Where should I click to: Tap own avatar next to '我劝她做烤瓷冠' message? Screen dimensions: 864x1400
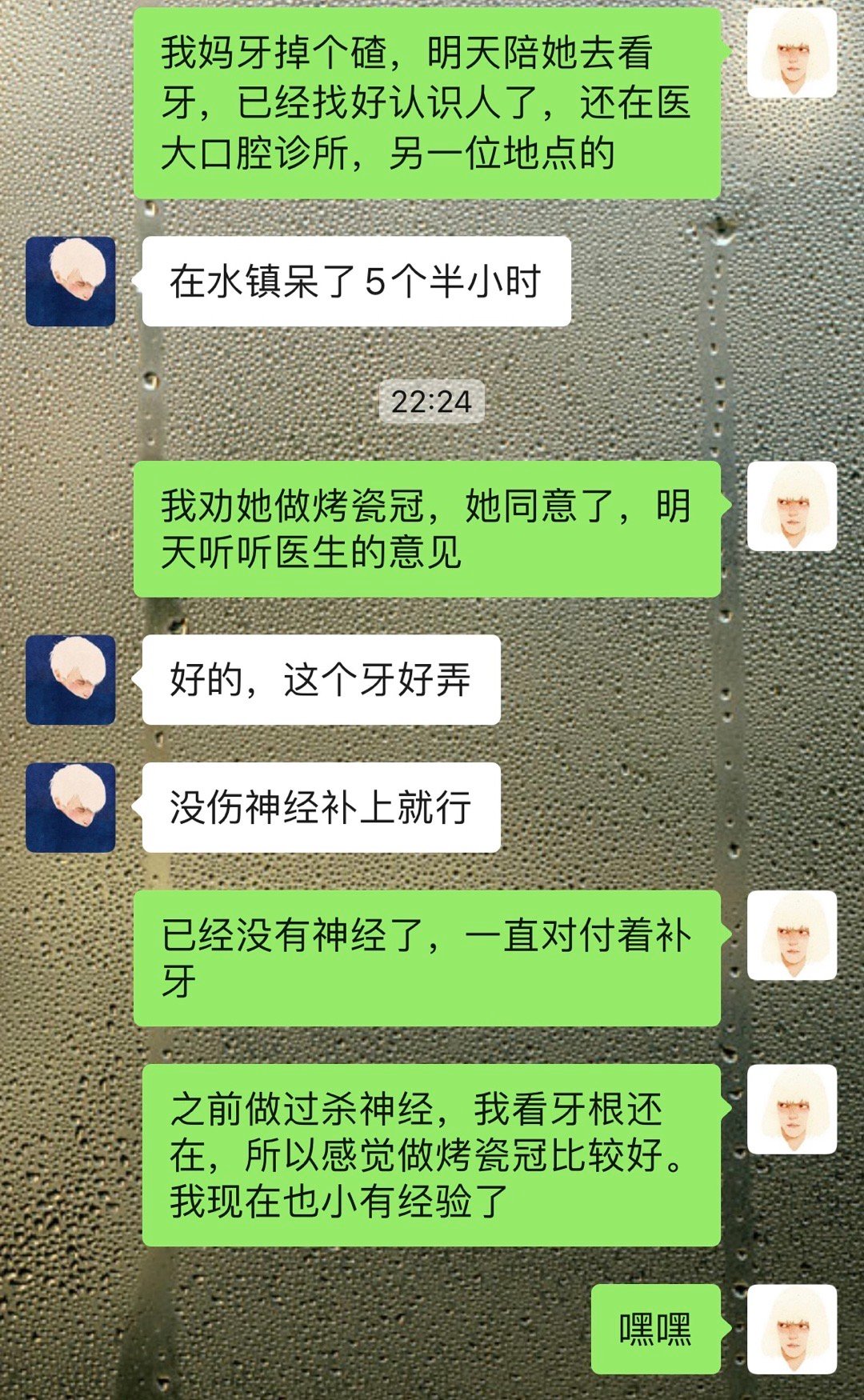(x=791, y=506)
